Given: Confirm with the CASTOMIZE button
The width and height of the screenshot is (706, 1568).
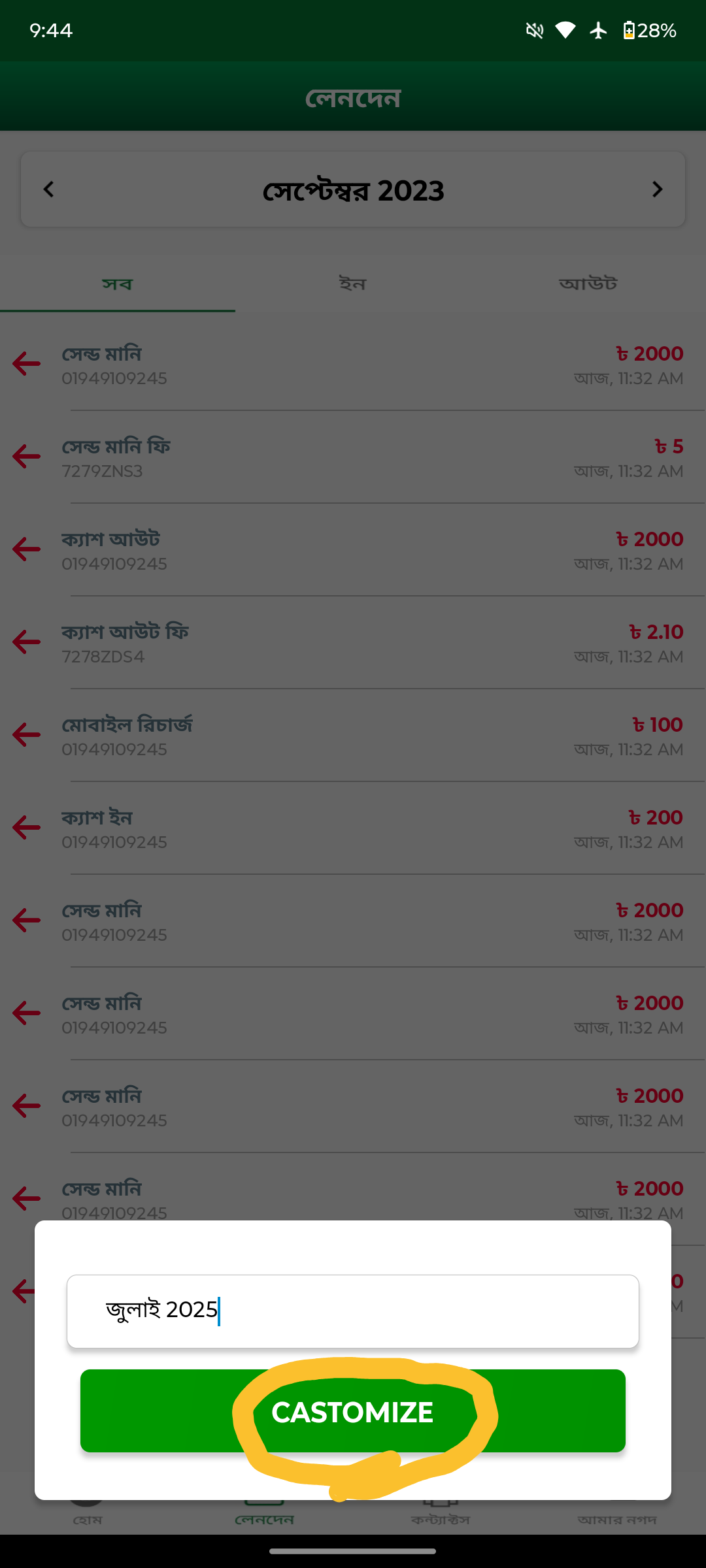Looking at the screenshot, I should pos(353,1411).
